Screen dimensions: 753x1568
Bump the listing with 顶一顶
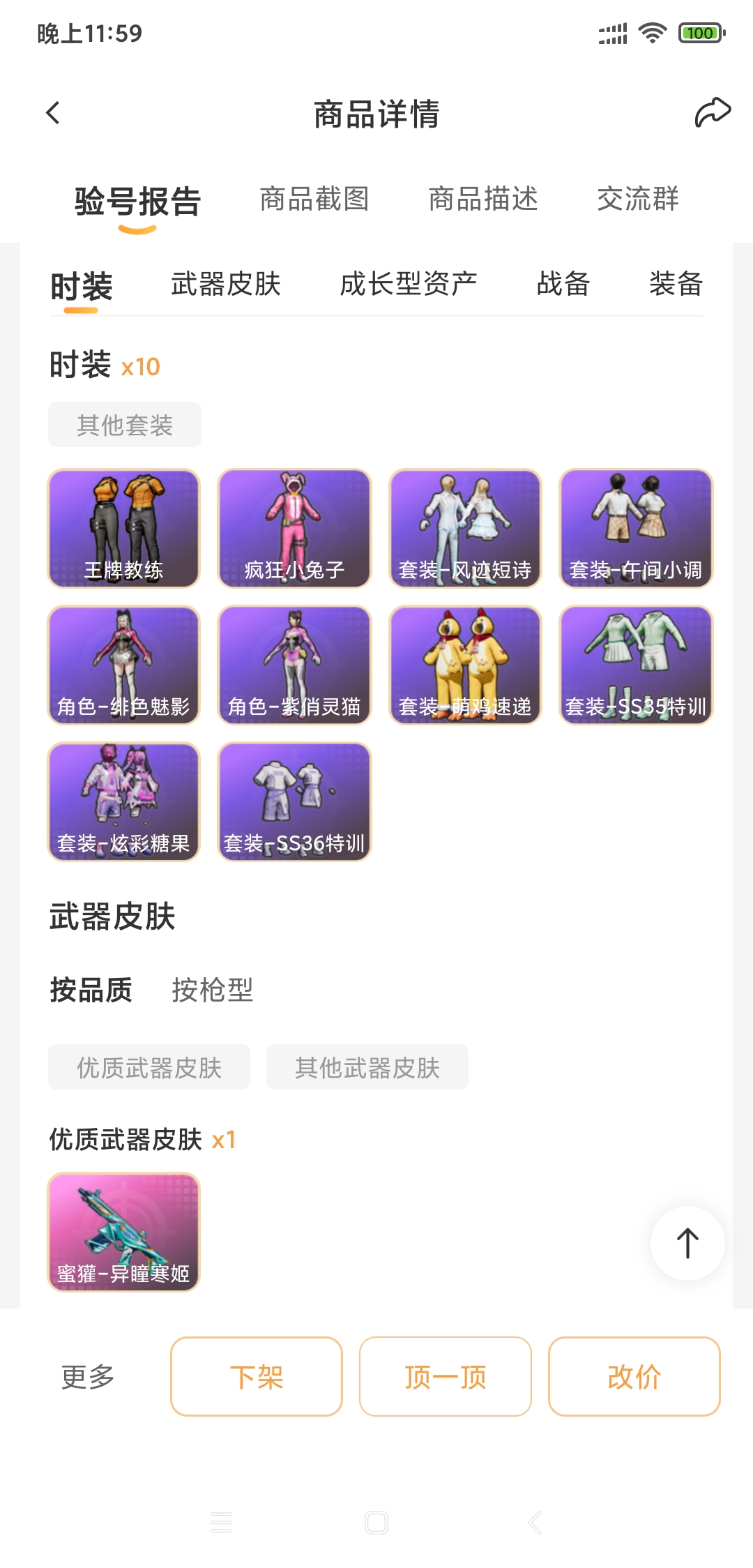446,1377
